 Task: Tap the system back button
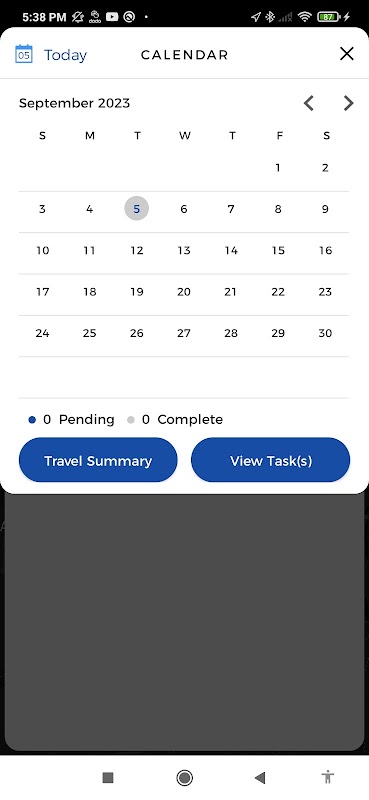click(x=260, y=777)
